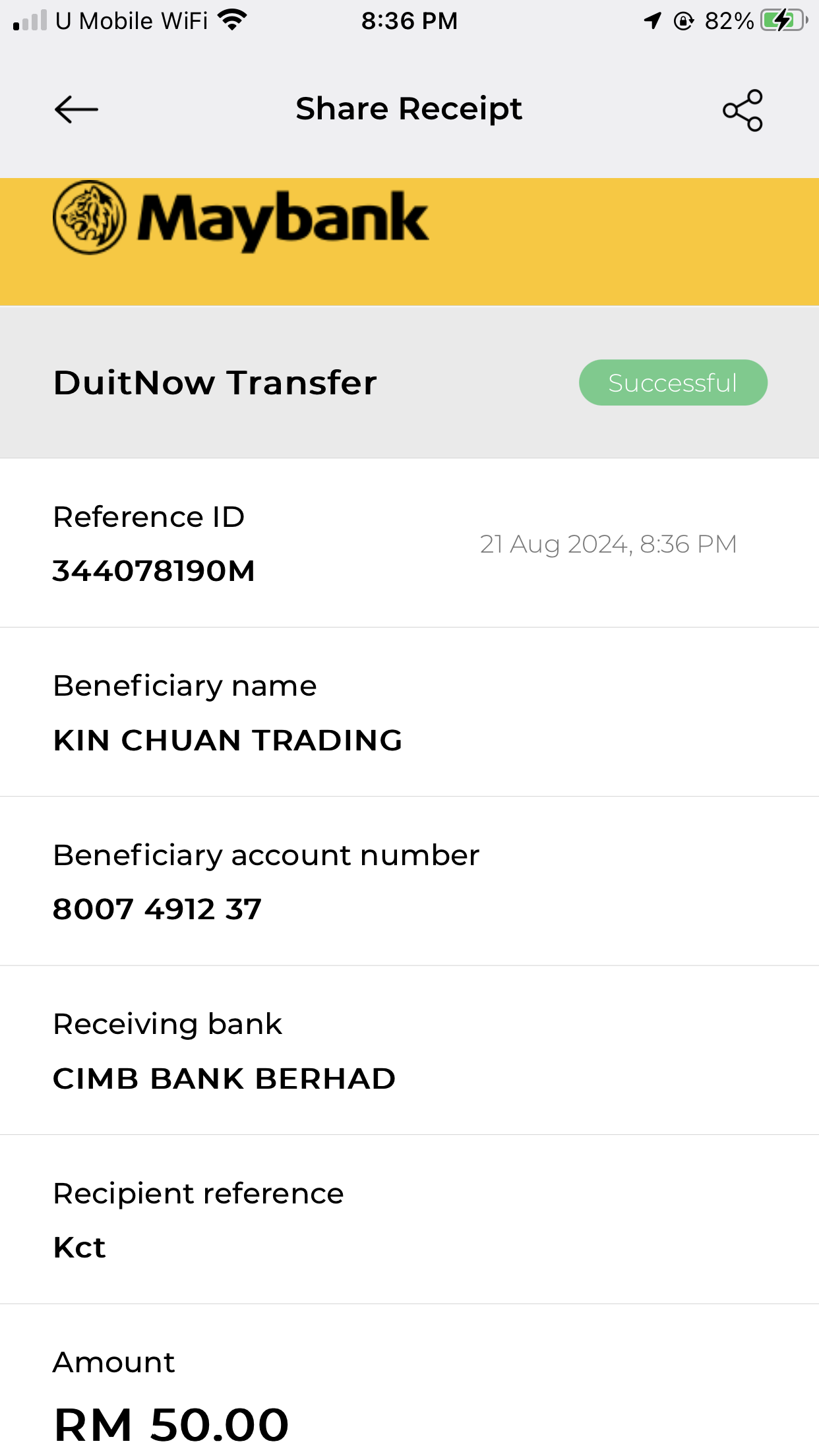Go back using the arrow icon
The image size is (819, 1456).
(76, 109)
